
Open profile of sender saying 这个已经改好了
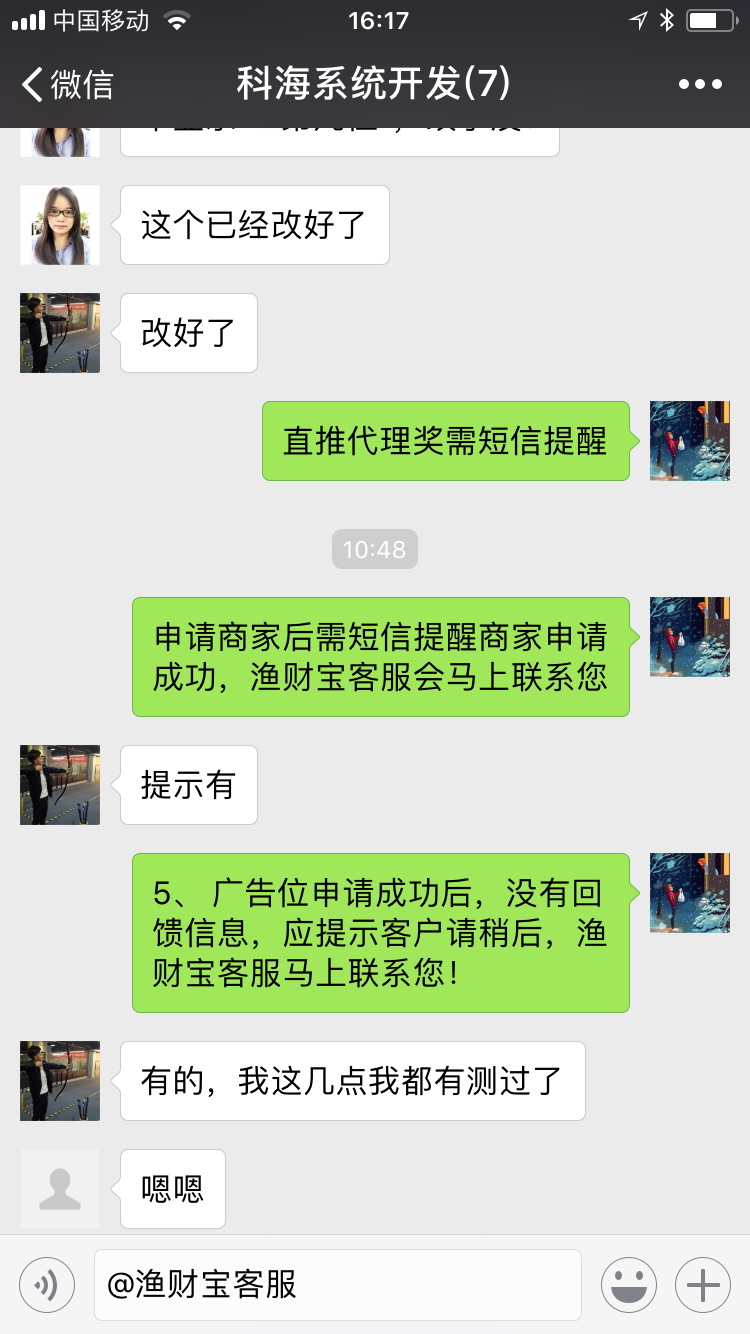tap(60, 225)
